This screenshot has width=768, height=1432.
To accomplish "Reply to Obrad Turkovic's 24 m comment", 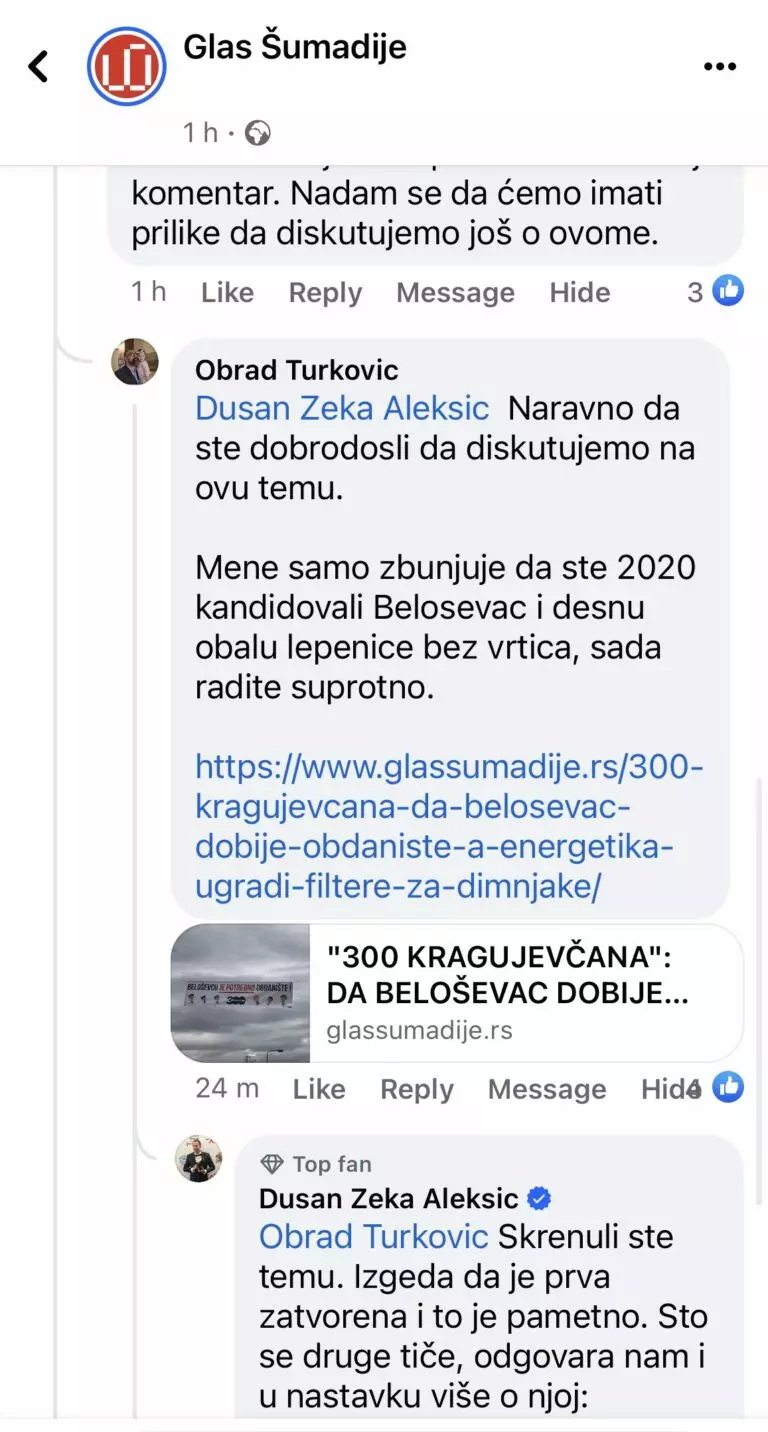I will (416, 1089).
